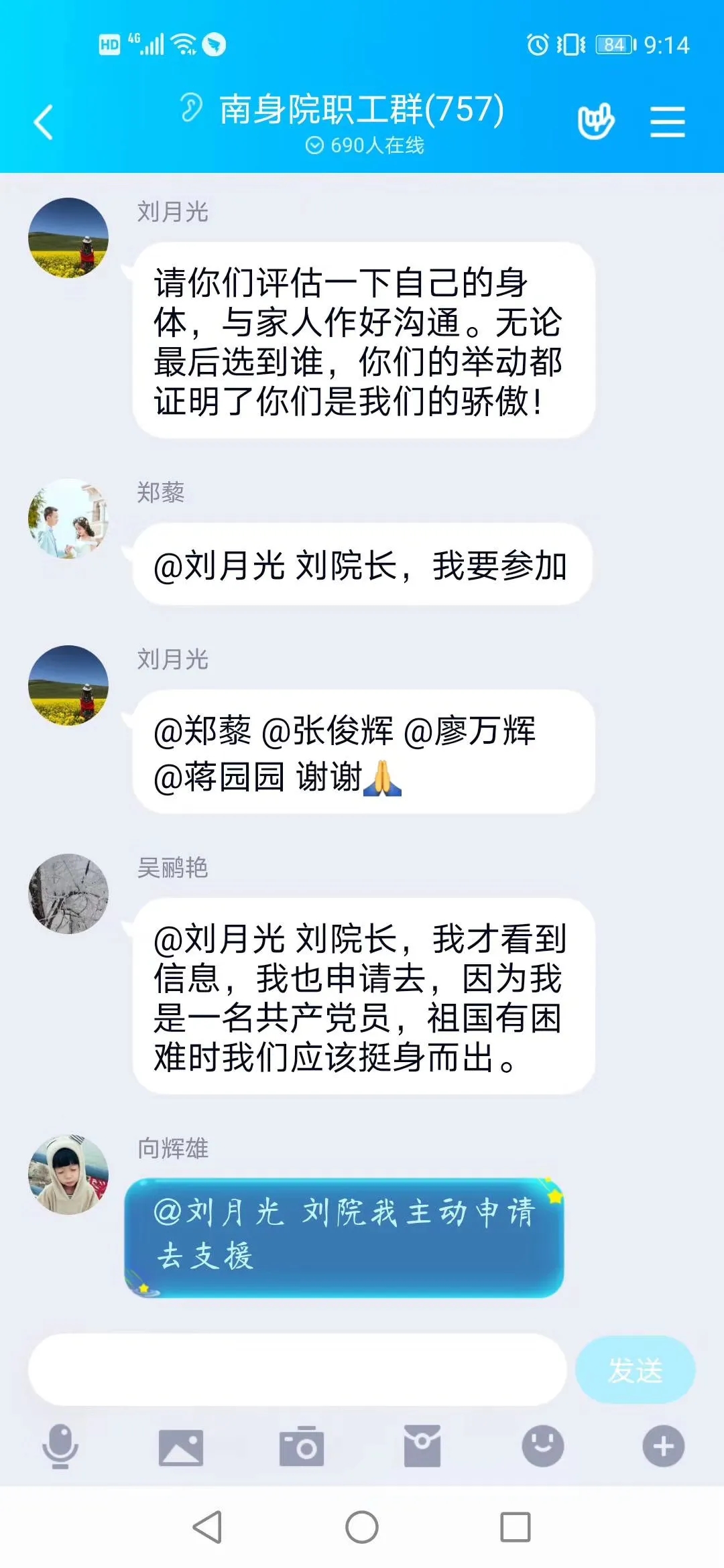The height and width of the screenshot is (1568, 724).
Task: View 向辉雄's profile avatar
Action: tap(68, 1175)
